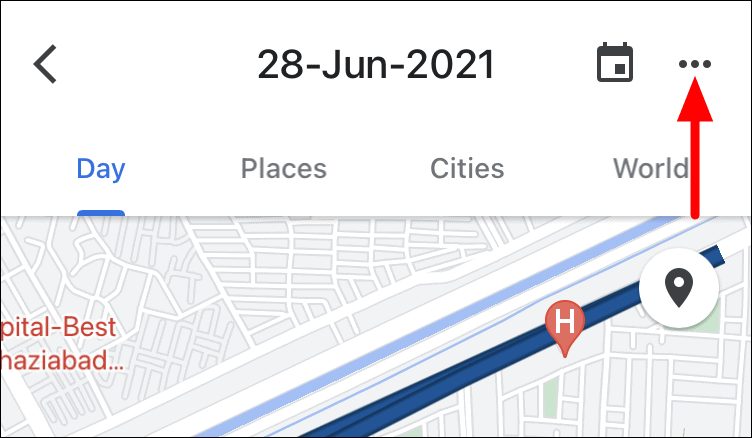Tap the round location pin button
The height and width of the screenshot is (438, 752).
click(680, 289)
